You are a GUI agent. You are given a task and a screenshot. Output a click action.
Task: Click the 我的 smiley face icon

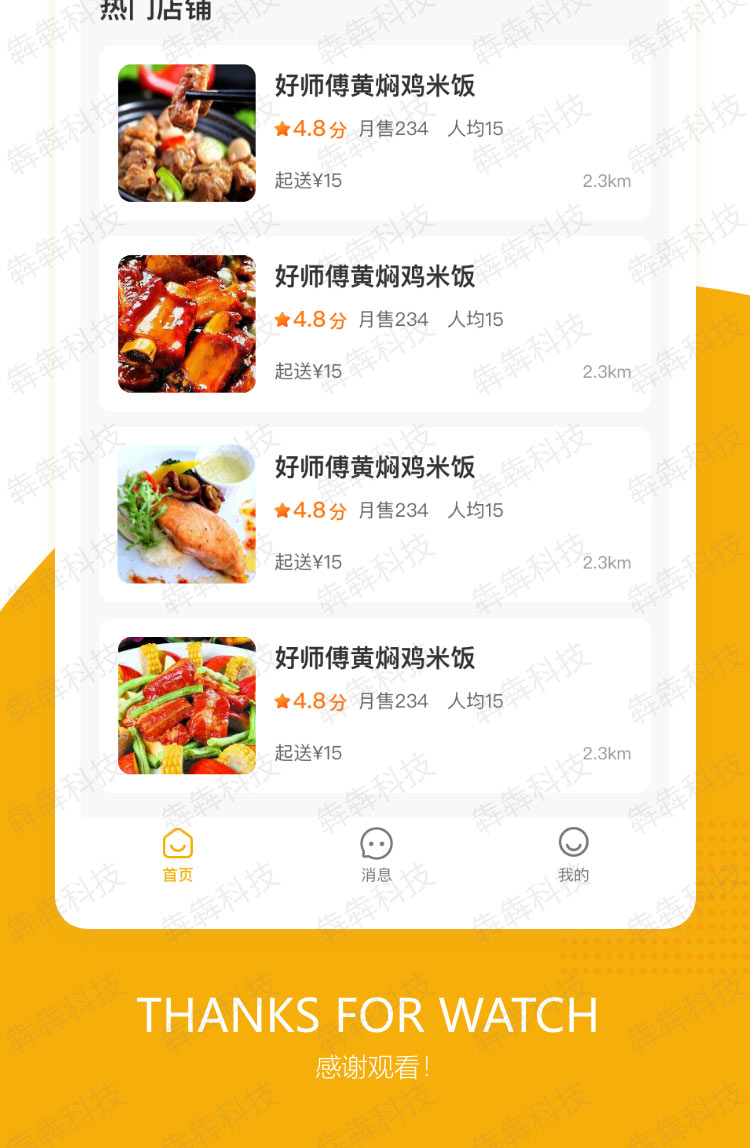[x=573, y=843]
